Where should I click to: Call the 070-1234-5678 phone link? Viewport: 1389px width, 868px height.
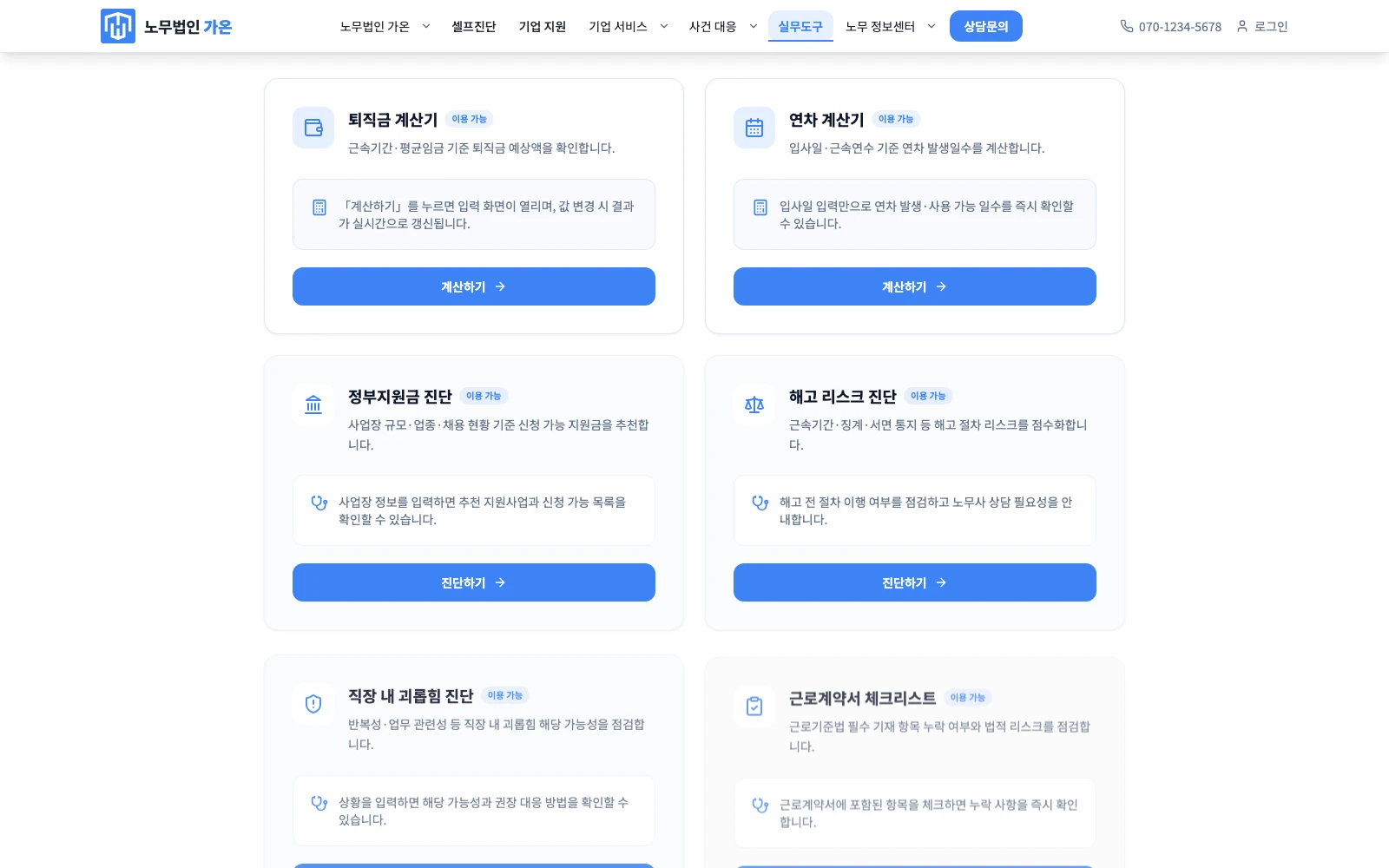tap(1170, 26)
